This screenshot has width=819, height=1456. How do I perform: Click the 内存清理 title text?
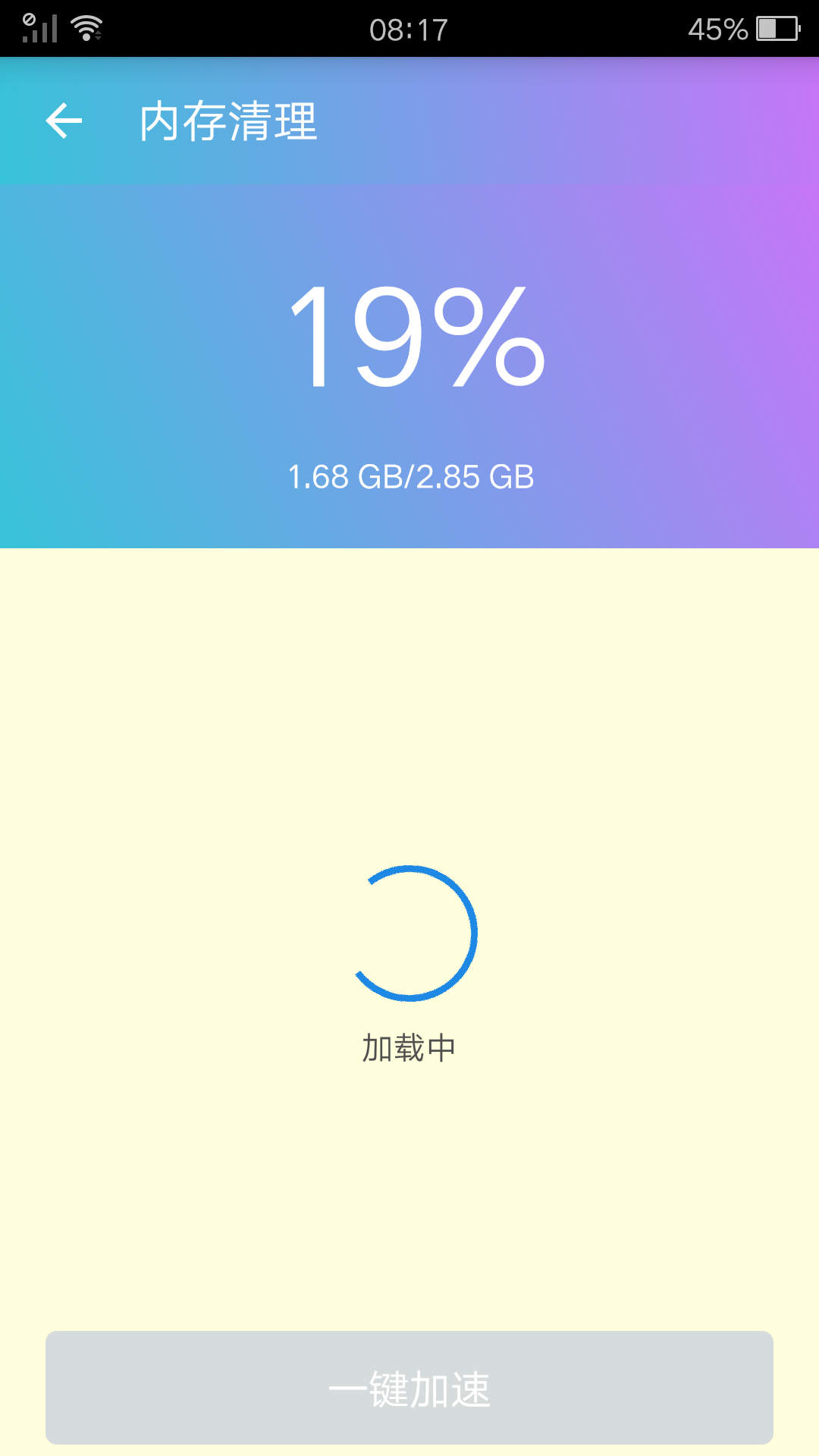click(x=227, y=121)
